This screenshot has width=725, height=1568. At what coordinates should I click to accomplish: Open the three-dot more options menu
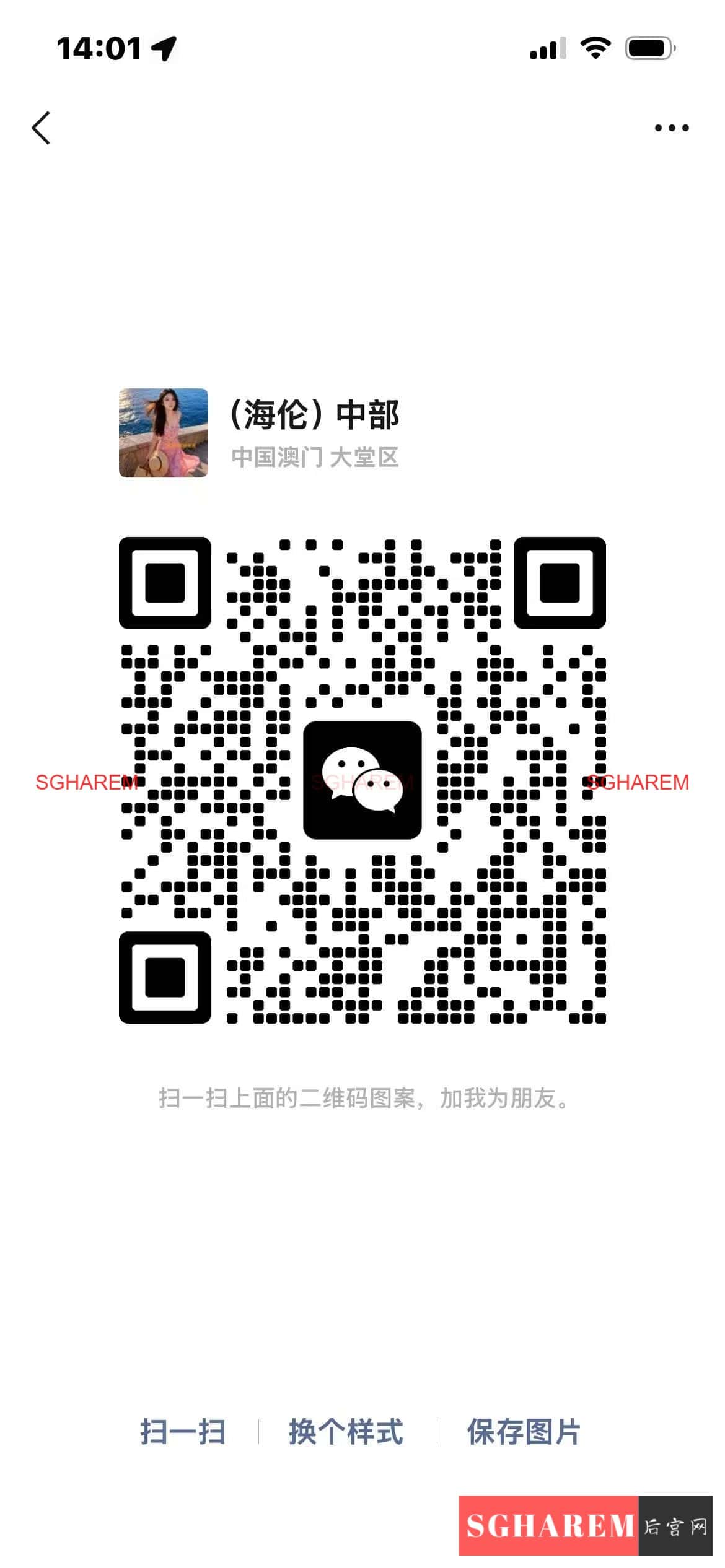click(672, 128)
